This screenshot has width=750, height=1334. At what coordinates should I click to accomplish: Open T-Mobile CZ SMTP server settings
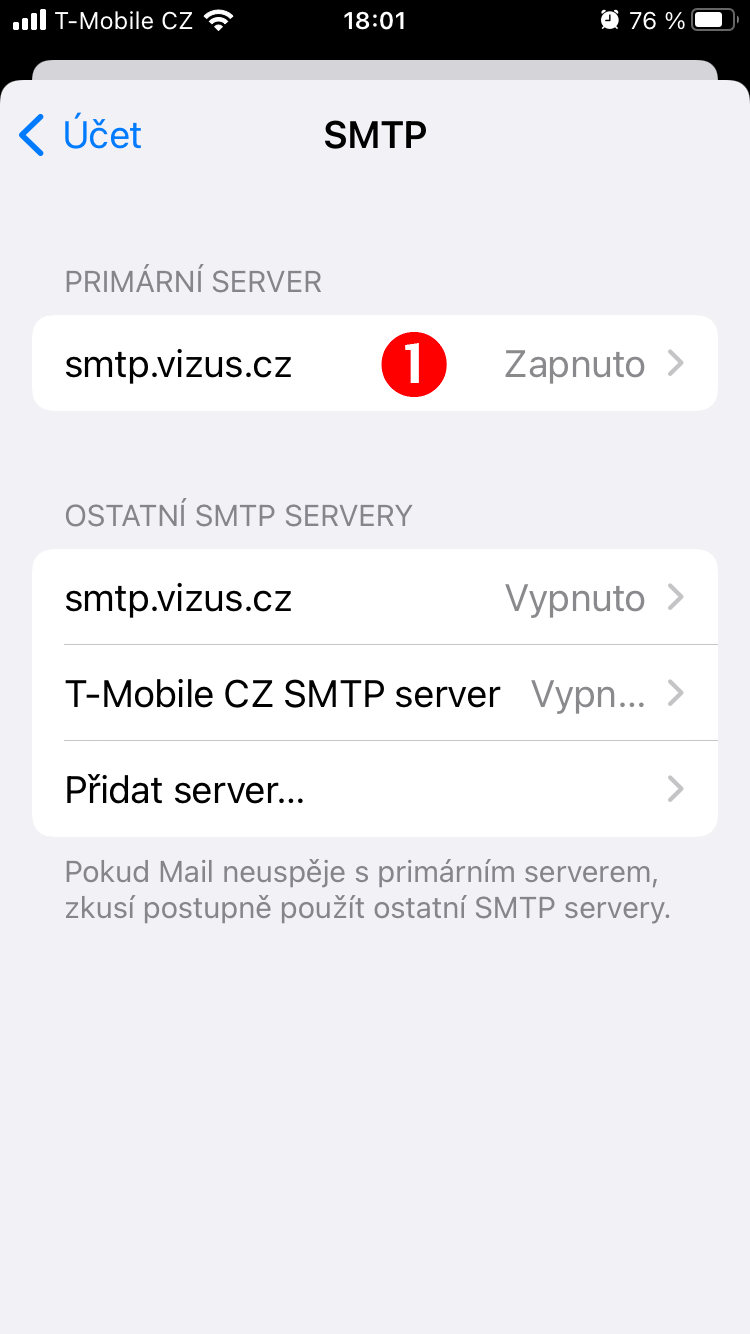pos(375,693)
